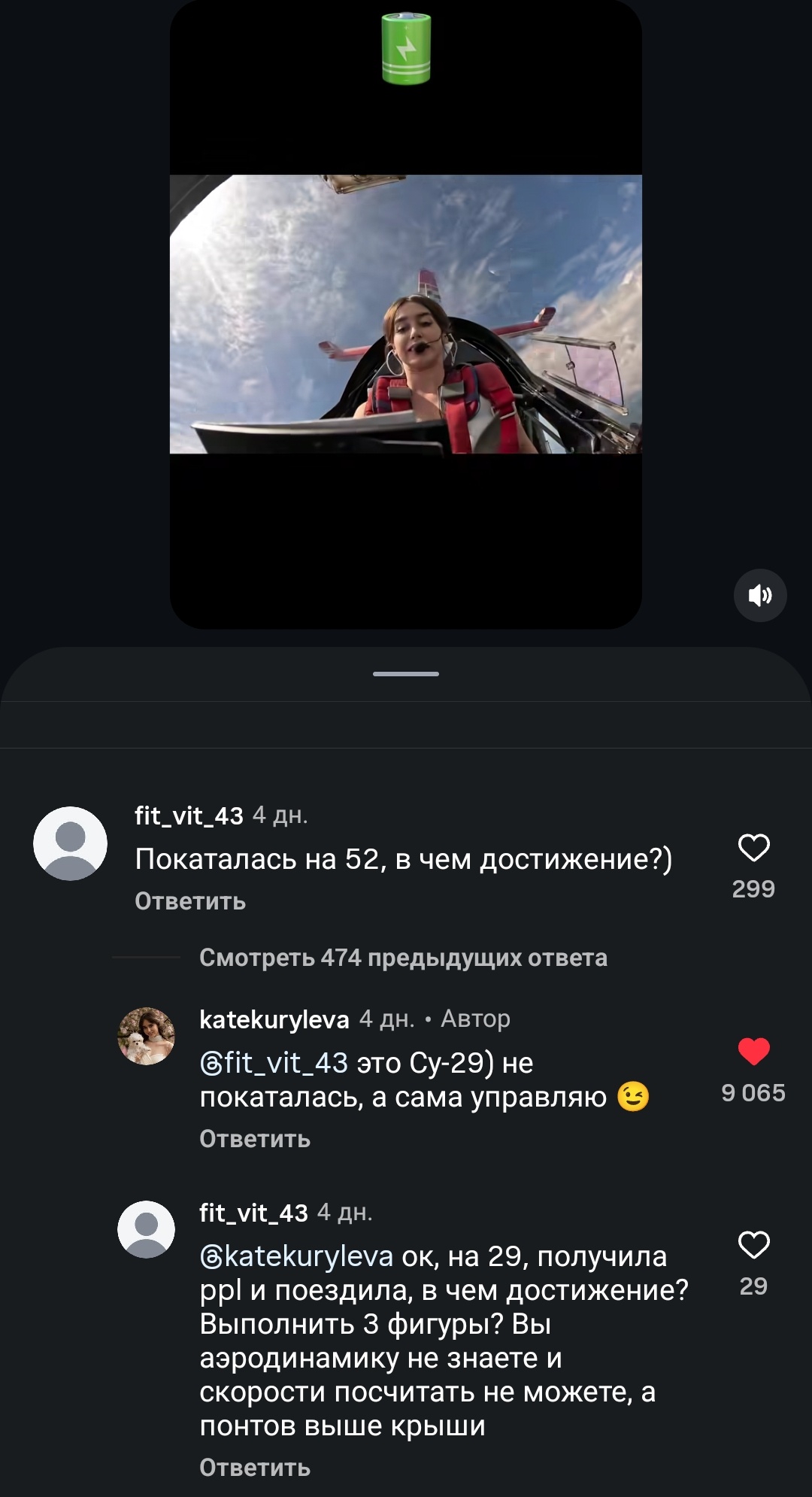Open katekuryleva's profile picture
The height and width of the screenshot is (1497, 812).
146,1036
